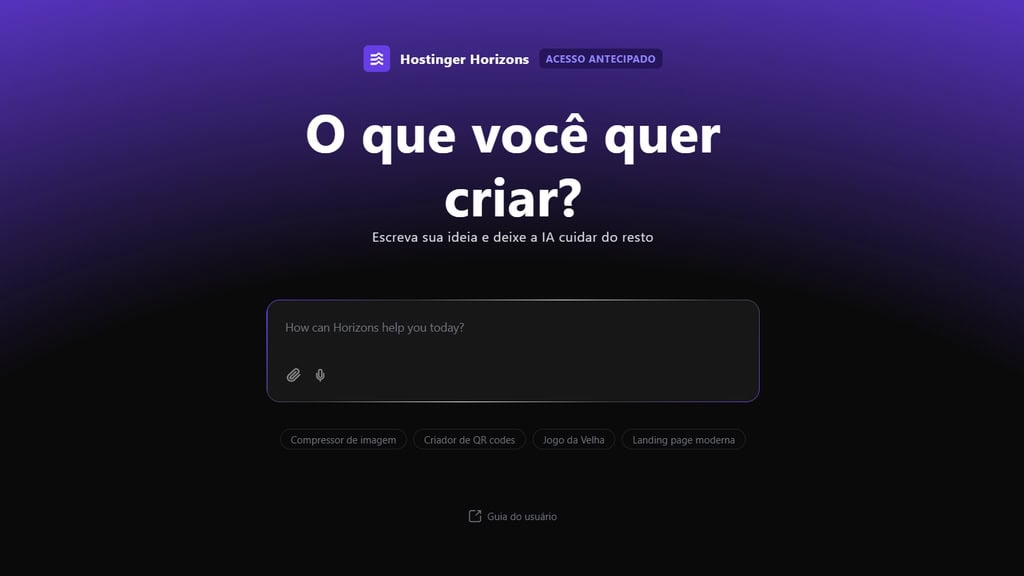Pick the 'Jogo da Velha' suggestion
This screenshot has height=576, width=1024.
[573, 440]
